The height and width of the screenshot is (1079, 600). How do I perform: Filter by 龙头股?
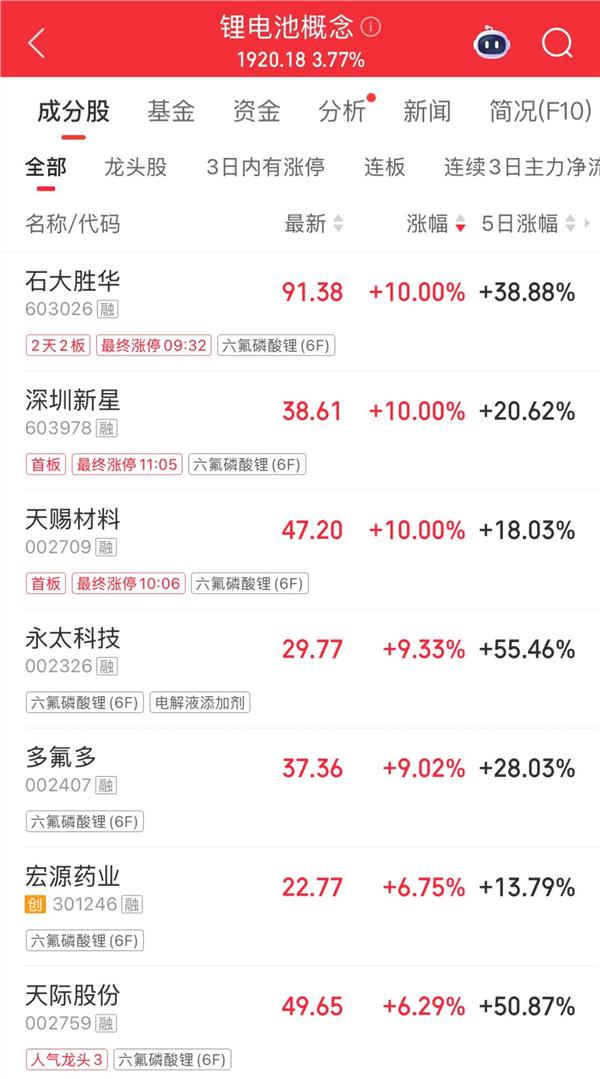pos(135,167)
